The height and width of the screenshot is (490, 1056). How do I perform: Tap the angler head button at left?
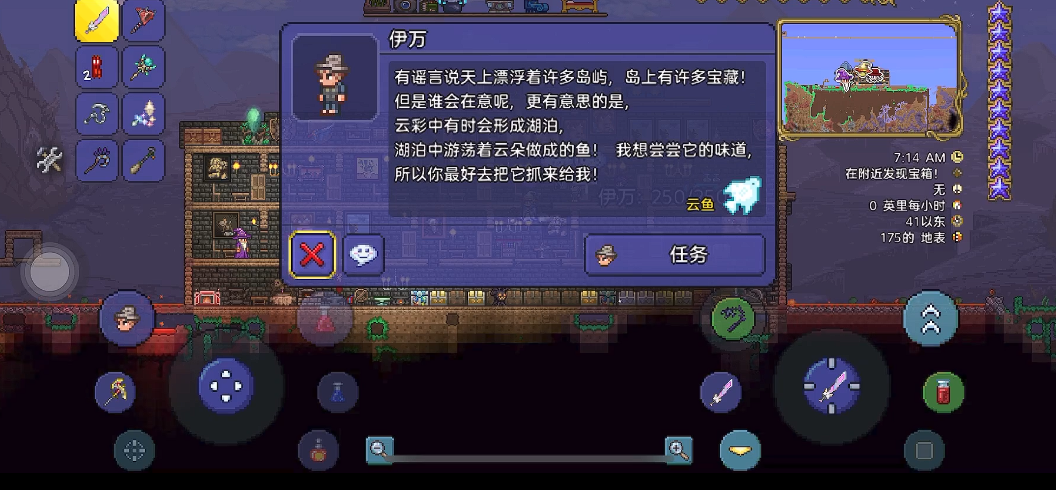point(126,319)
